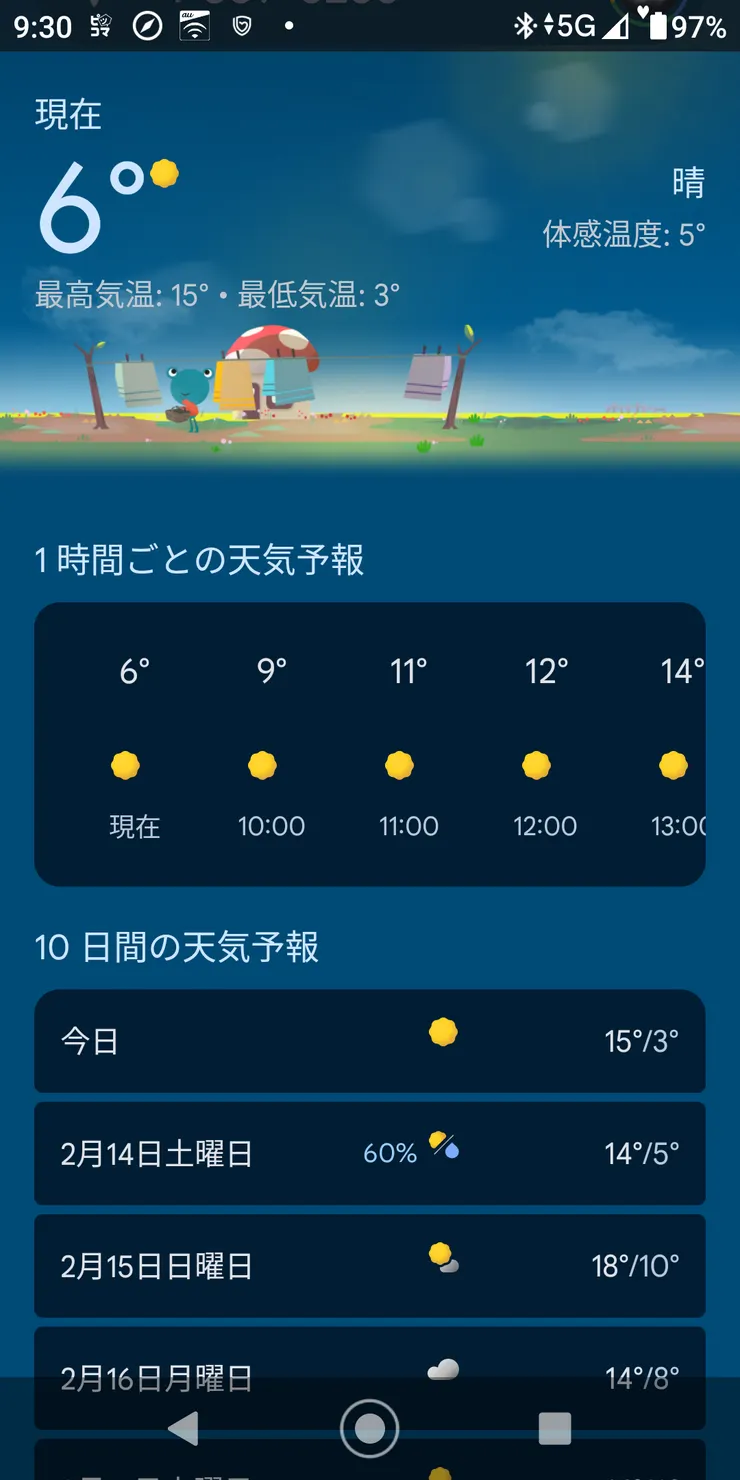Open the 12:00 hourly forecast column
This screenshot has width=740, height=1480.
pyautogui.click(x=544, y=750)
